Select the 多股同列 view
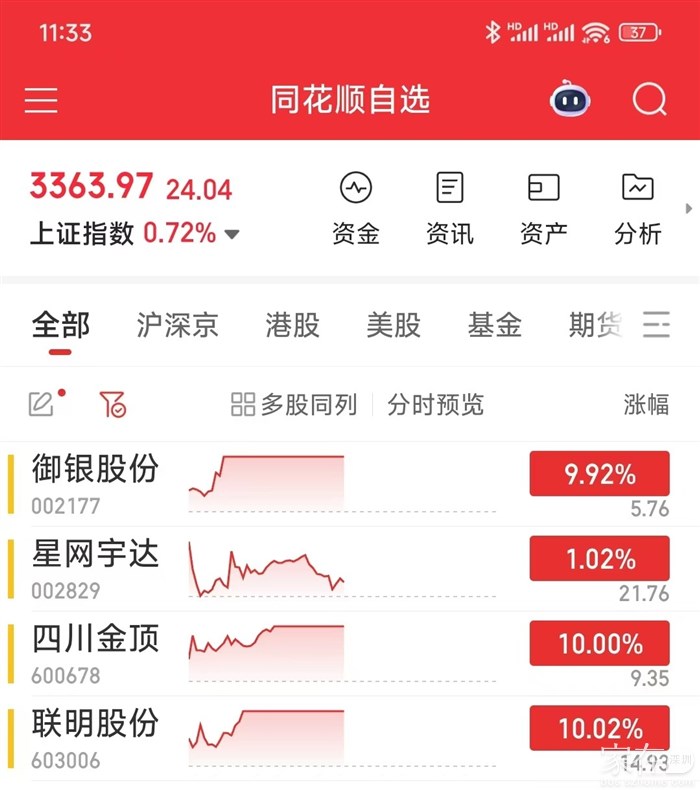700x790 pixels. pyautogui.click(x=294, y=405)
